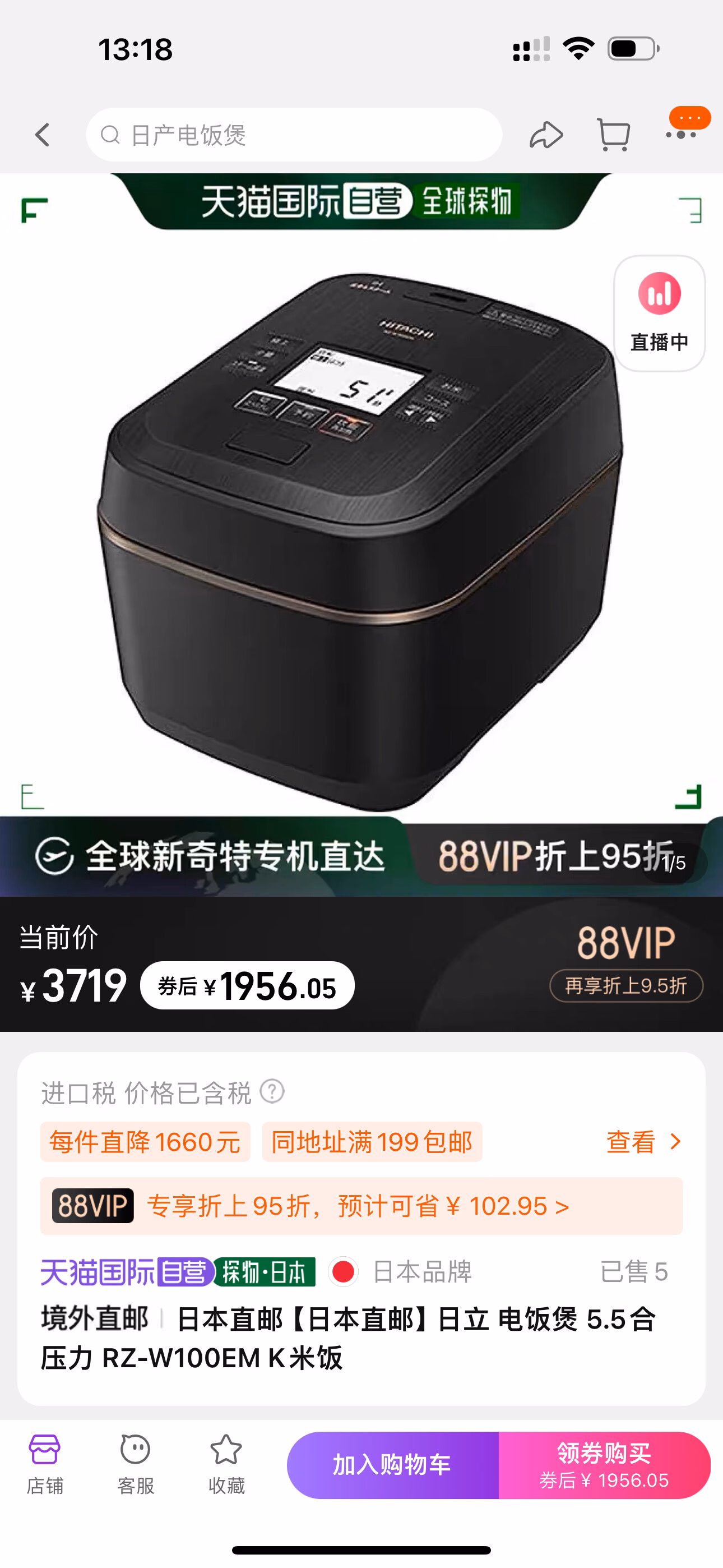Screen dimensions: 723x1568
Task: Open the 直播中 live stream
Action: (659, 313)
